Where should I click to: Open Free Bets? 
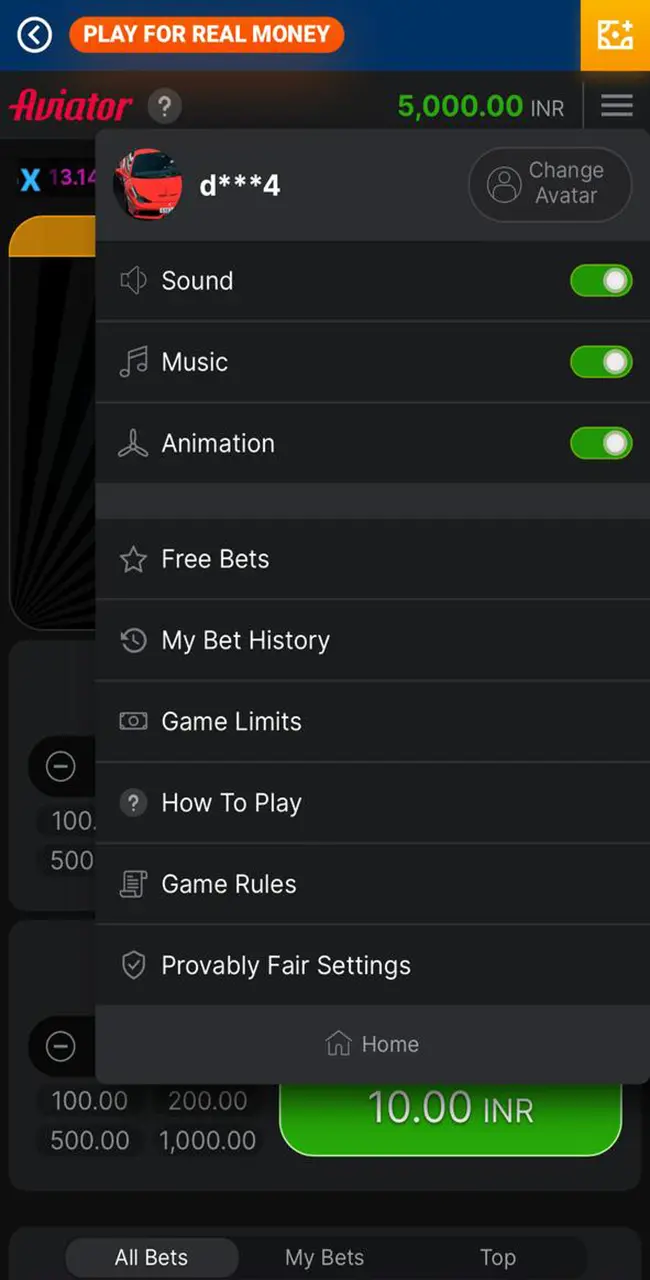point(215,559)
